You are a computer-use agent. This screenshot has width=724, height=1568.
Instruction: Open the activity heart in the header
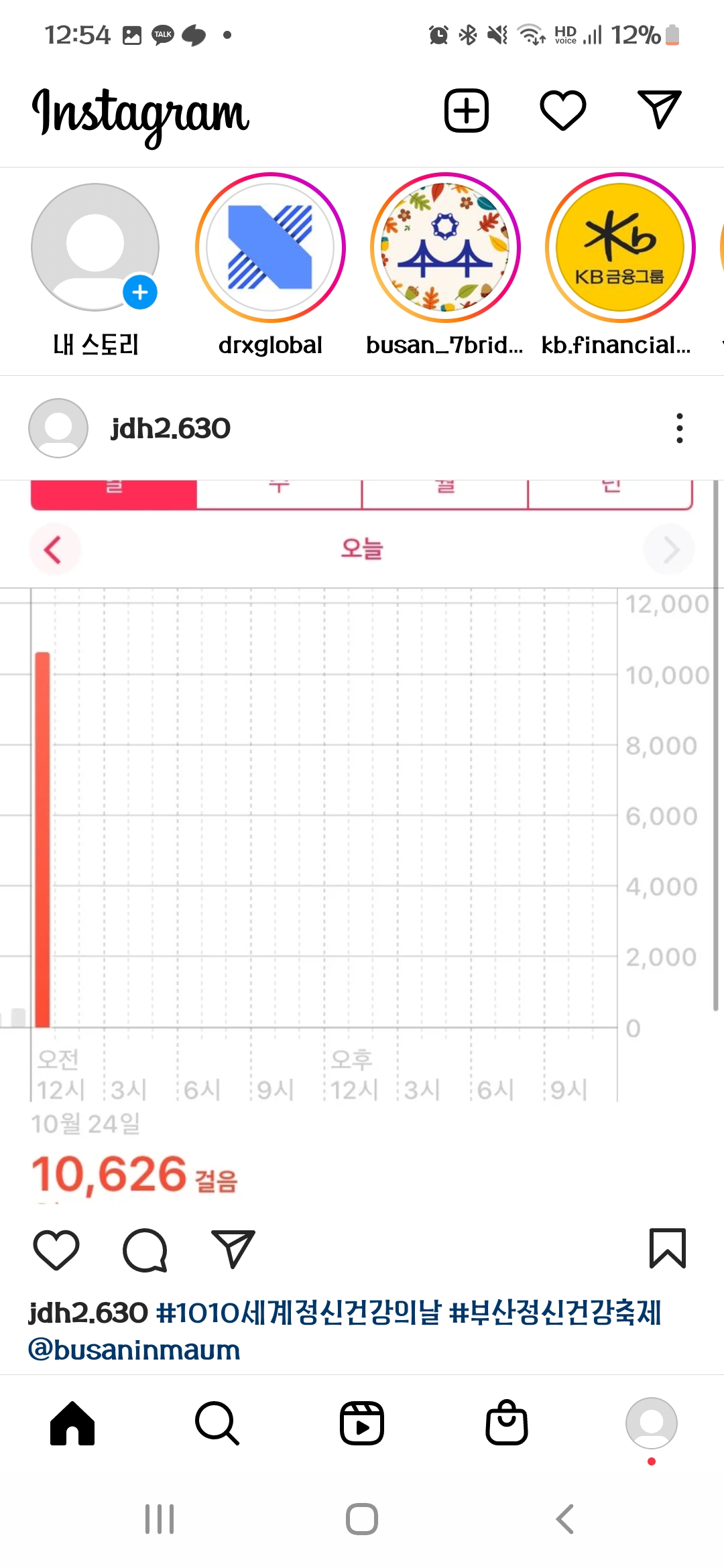click(x=563, y=111)
